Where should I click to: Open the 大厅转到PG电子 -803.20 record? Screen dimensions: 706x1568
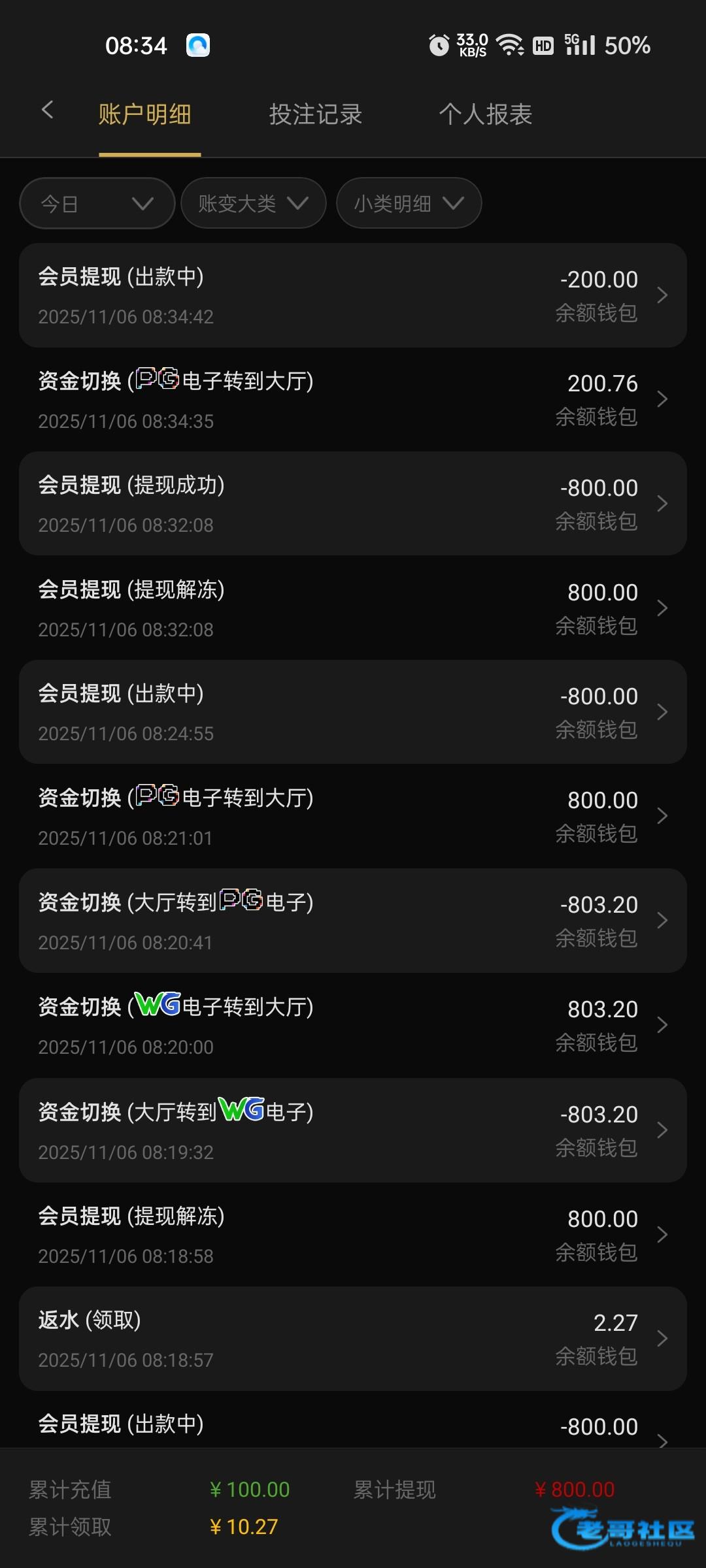click(353, 921)
